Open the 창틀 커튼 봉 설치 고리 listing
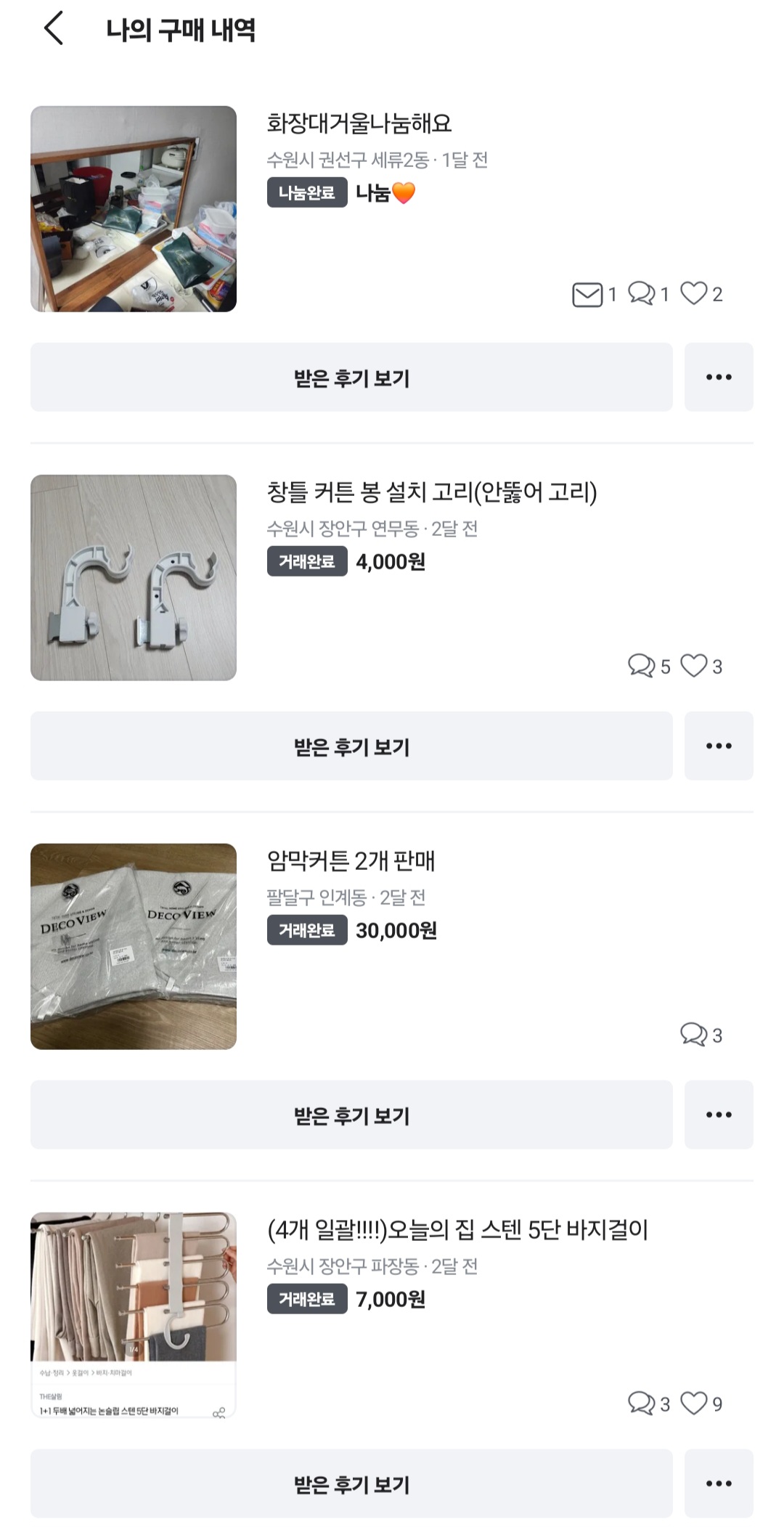Viewport: 784px width, 1527px height. 431,493
